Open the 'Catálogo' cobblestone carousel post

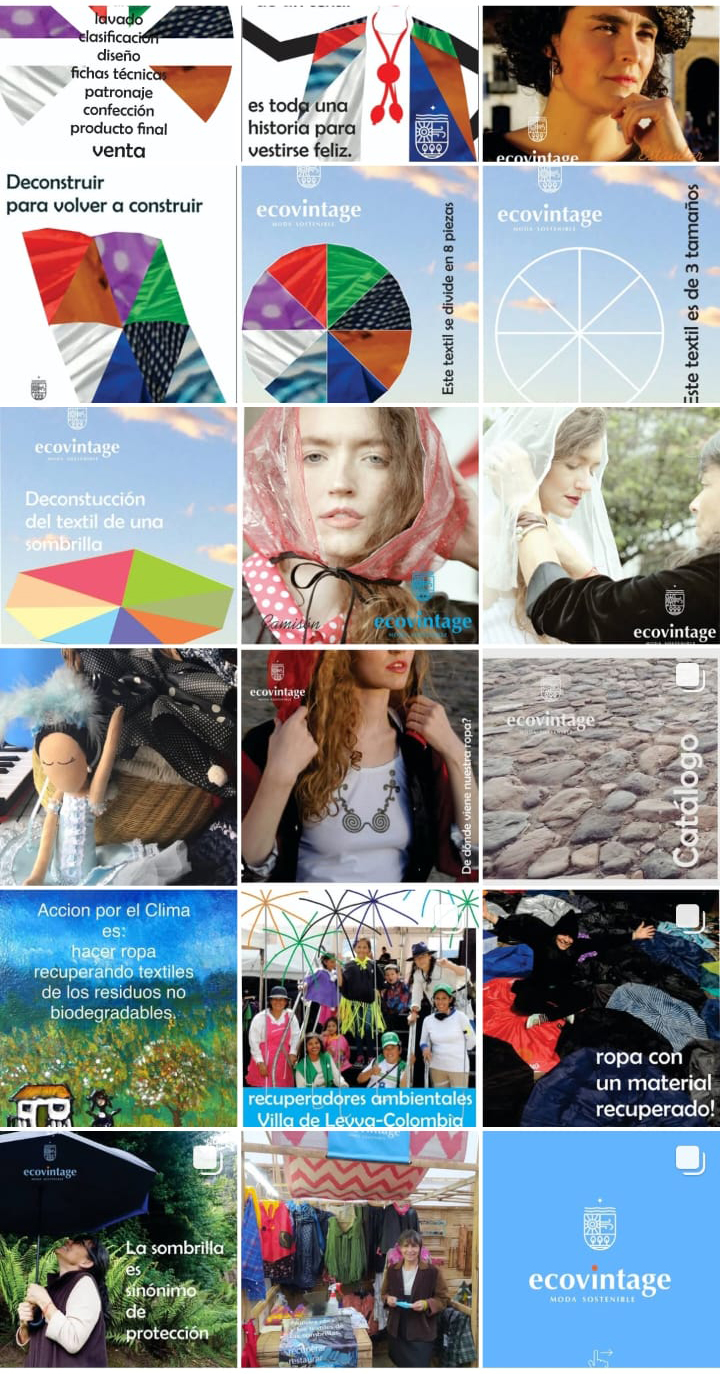[601, 766]
